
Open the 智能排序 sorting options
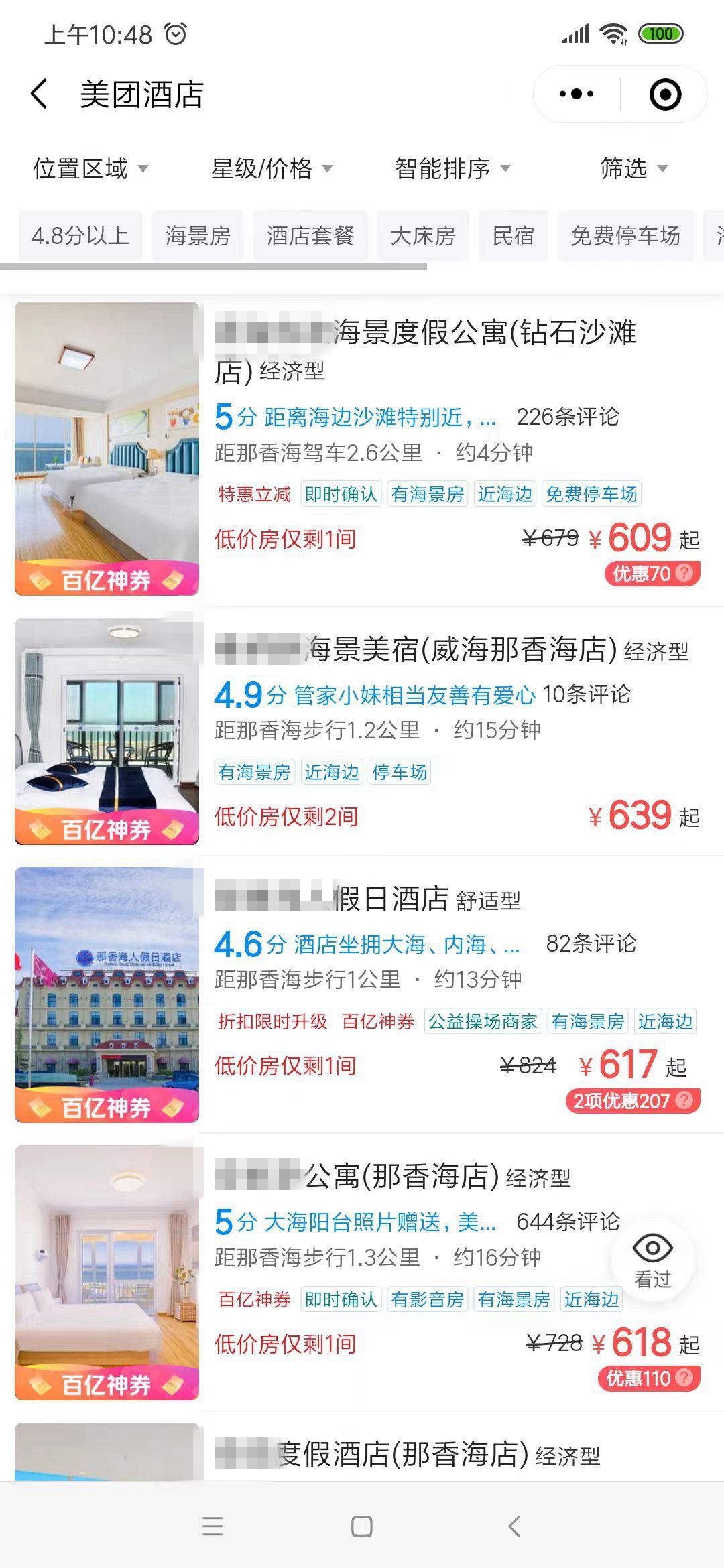[452, 168]
